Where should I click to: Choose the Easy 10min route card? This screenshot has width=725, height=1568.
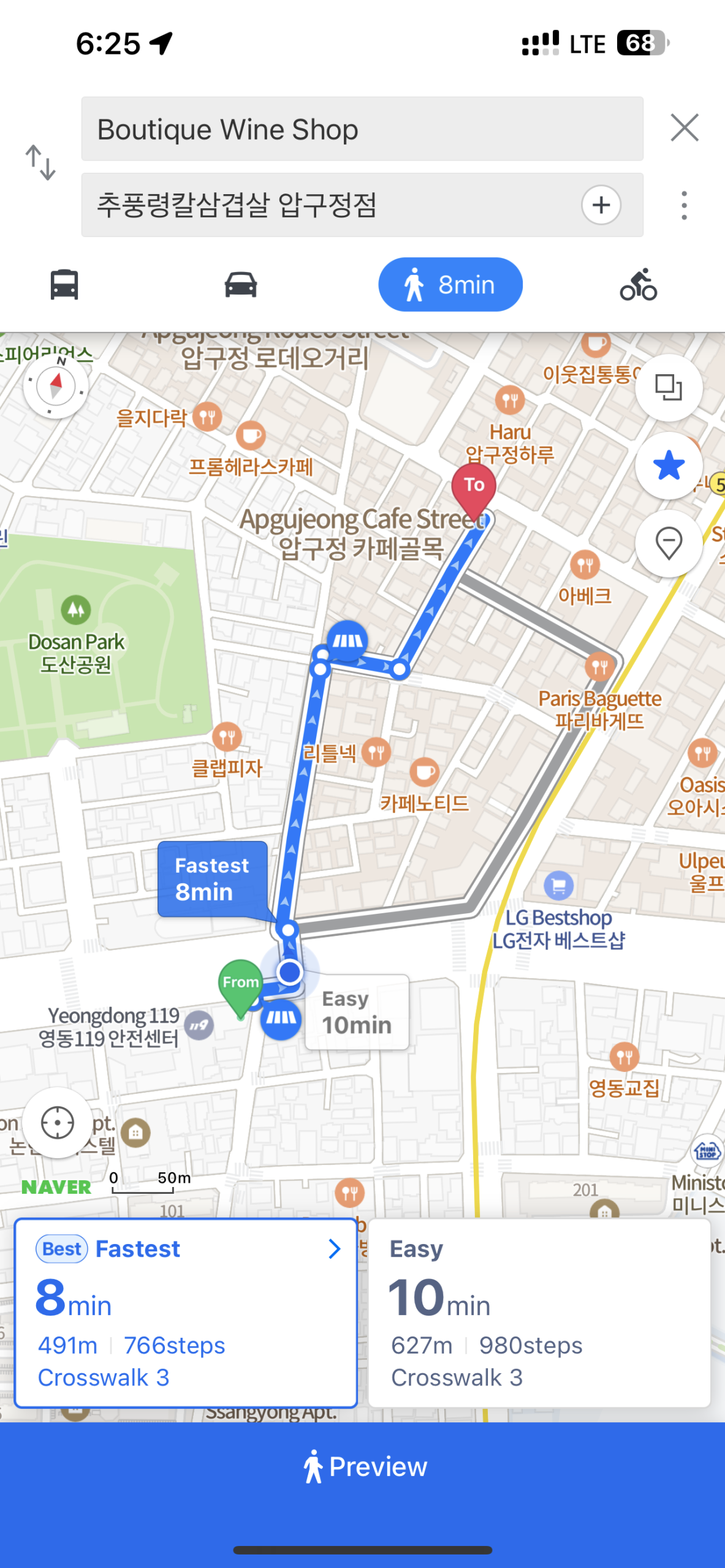[539, 1313]
